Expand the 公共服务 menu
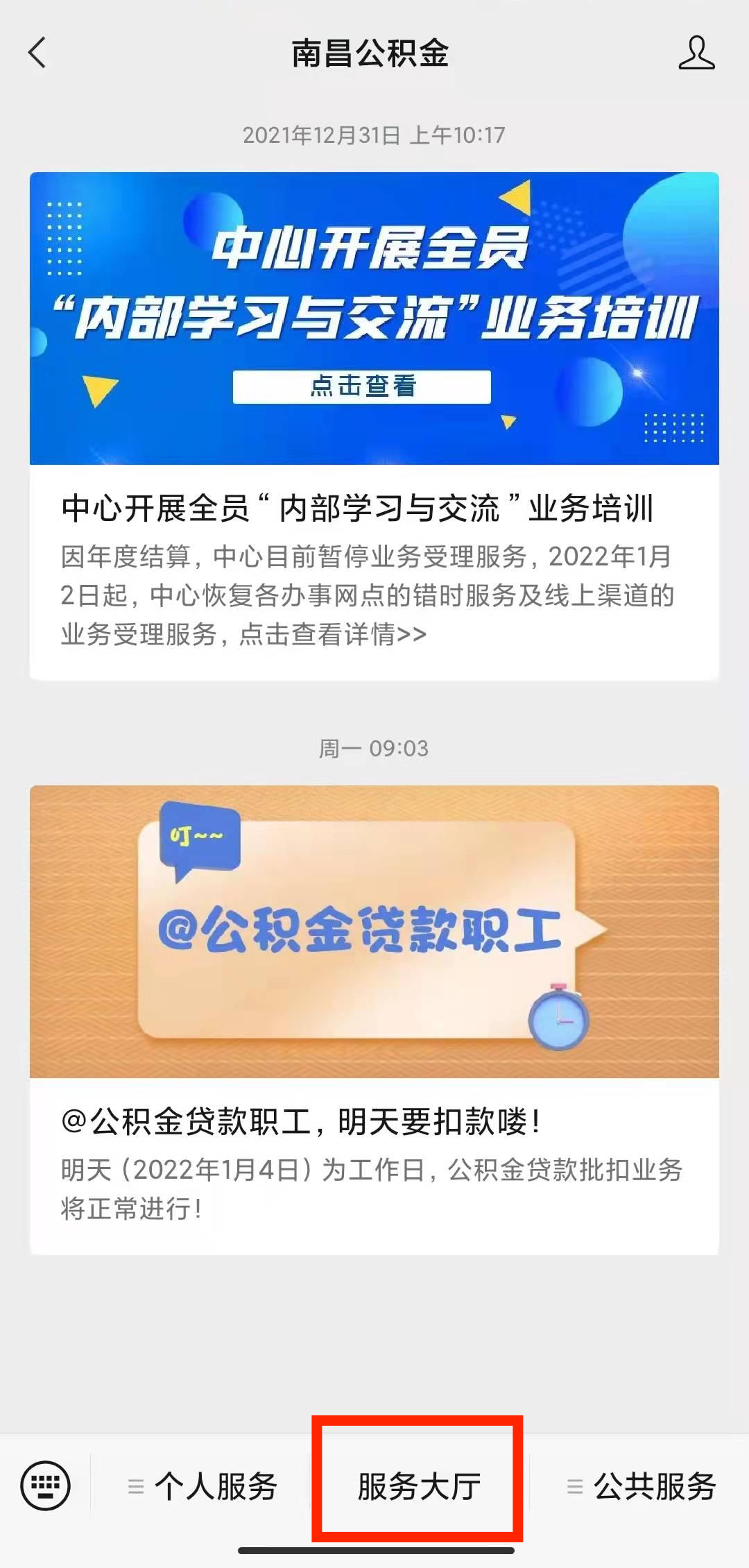The image size is (749, 1568). click(641, 1486)
